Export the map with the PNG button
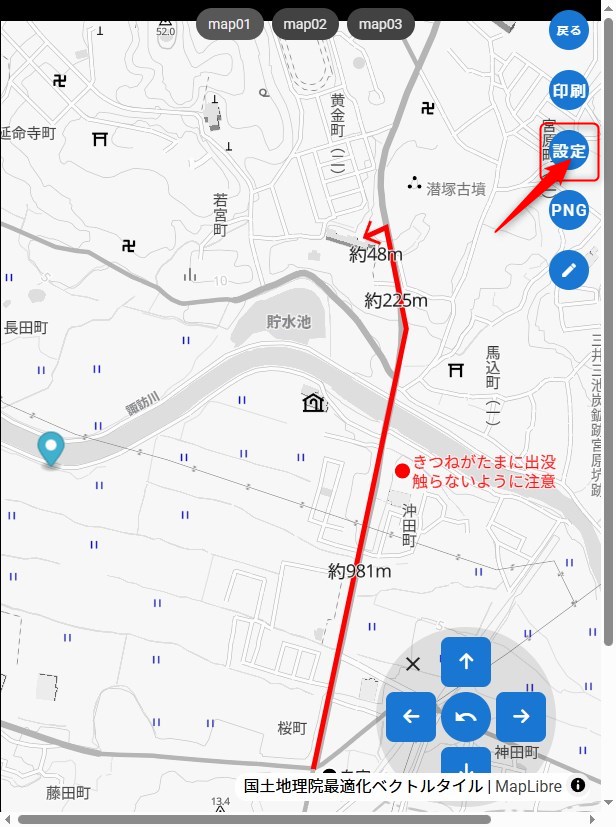616x827 pixels. (x=568, y=210)
